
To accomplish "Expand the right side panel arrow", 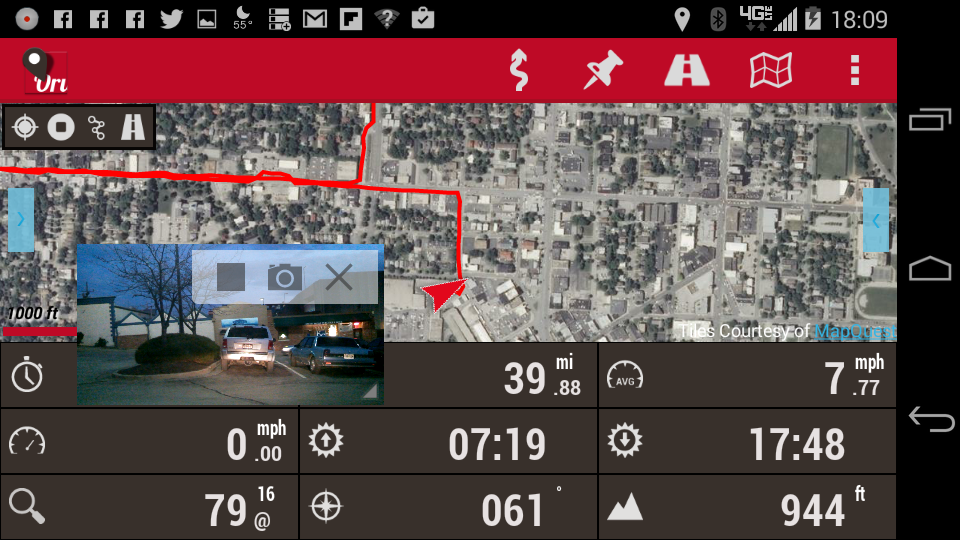I will (x=875, y=219).
